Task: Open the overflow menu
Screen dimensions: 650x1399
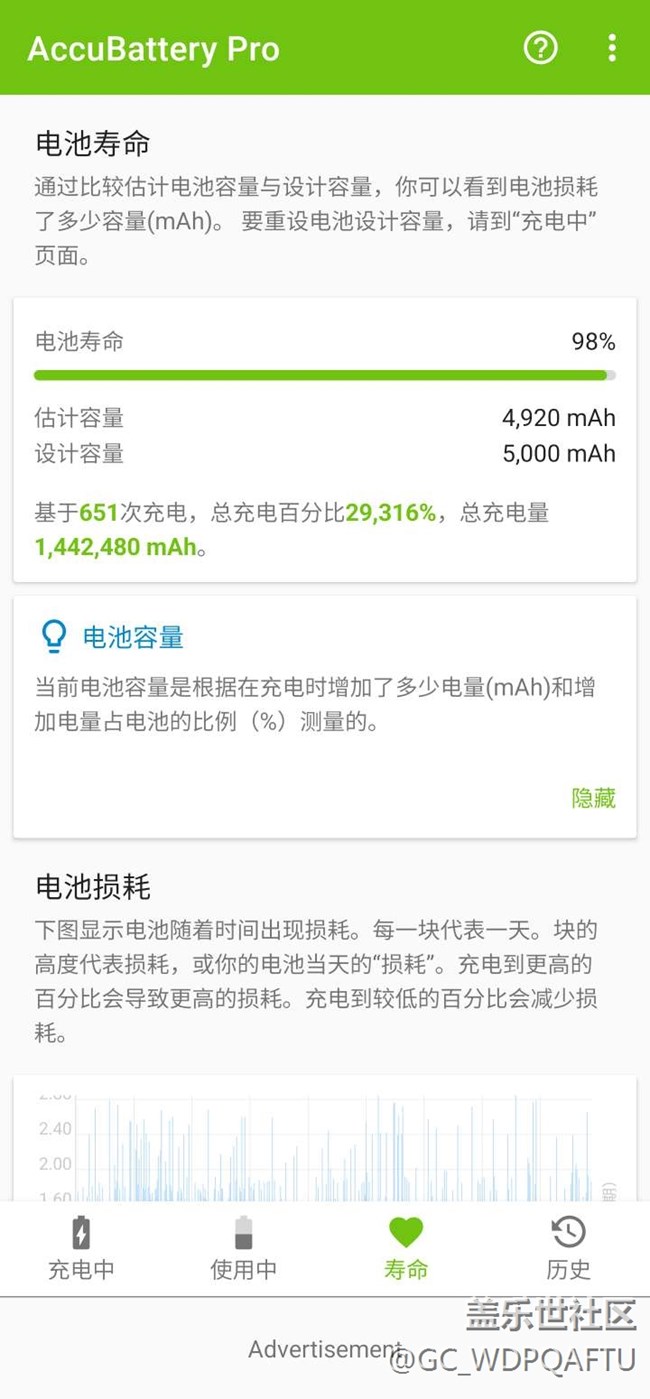Action: [x=612, y=48]
